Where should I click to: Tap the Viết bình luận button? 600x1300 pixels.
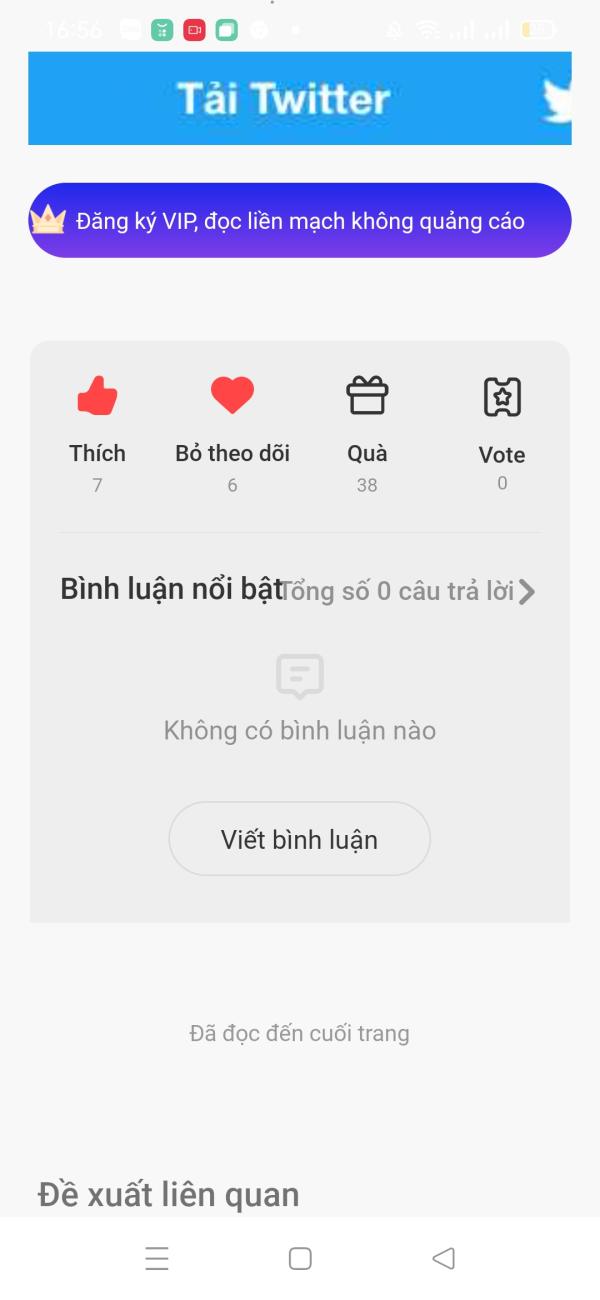pyautogui.click(x=299, y=839)
